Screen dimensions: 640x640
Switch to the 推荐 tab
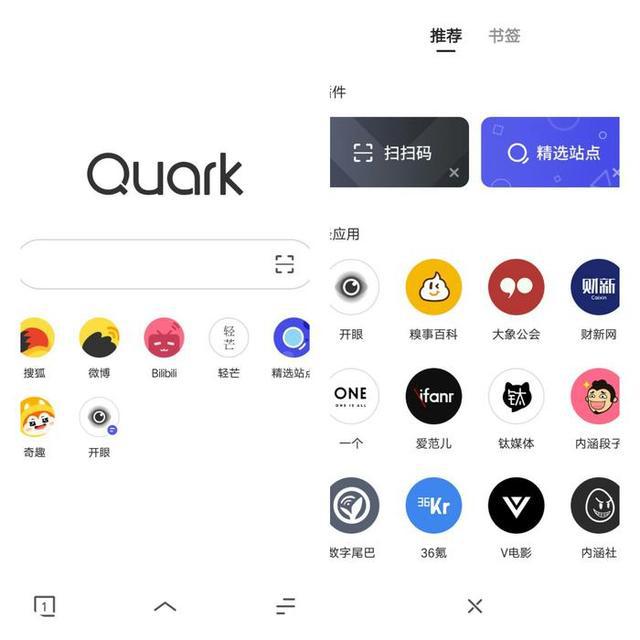[x=446, y=36]
